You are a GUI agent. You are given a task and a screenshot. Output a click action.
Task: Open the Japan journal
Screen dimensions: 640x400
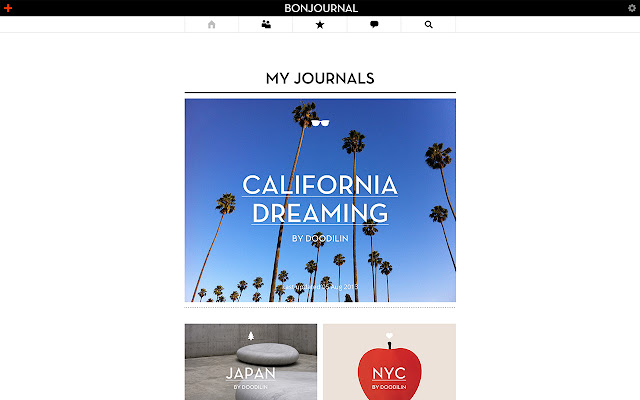[251, 361]
